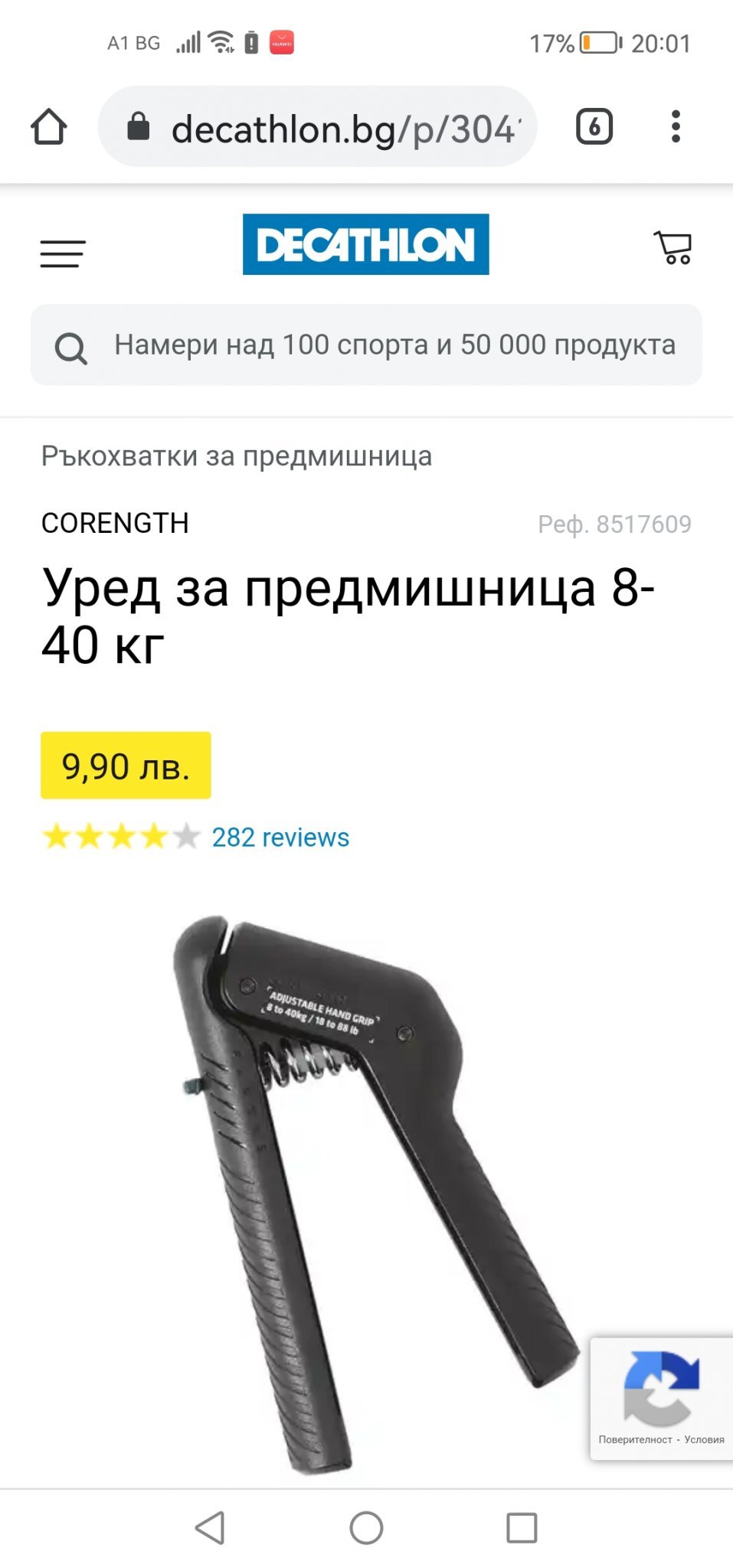This screenshot has width=733, height=1568.
Task: Open the Ръкохватки за предмишница breadcrumb
Action: (237, 456)
